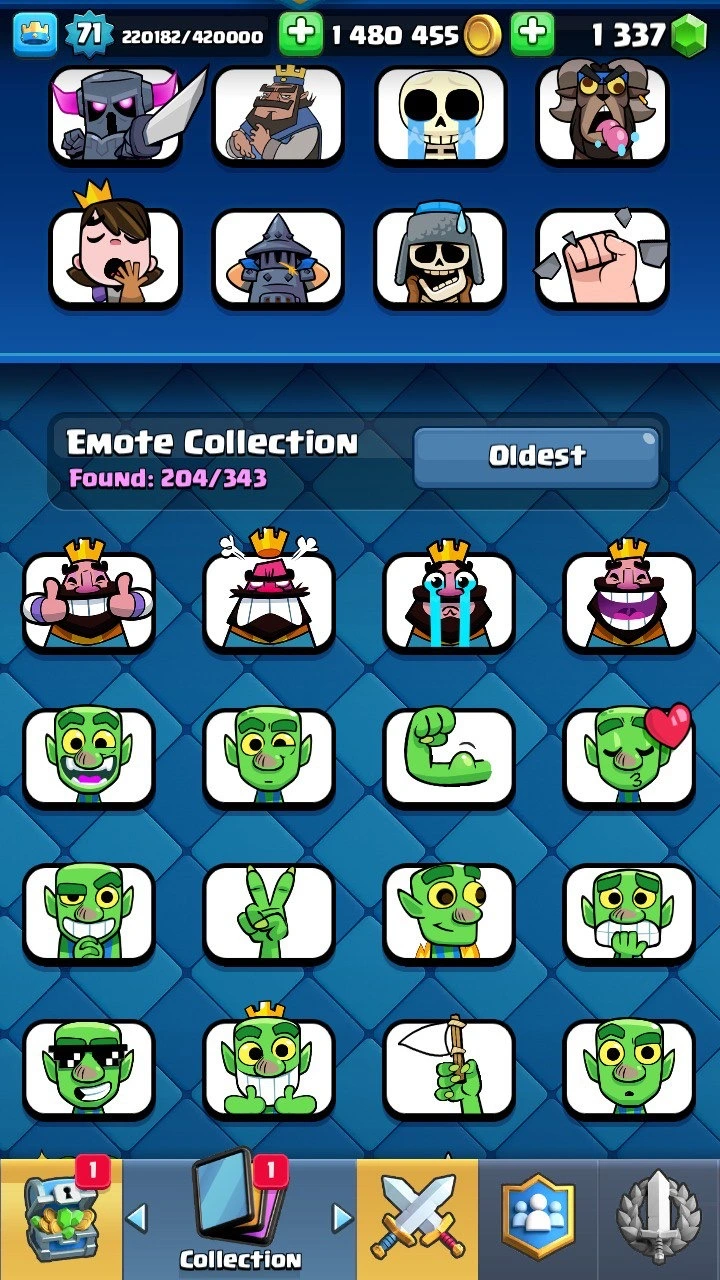Select the goblin blowing kiss heart emote
Image resolution: width=720 pixels, height=1280 pixels.
[629, 758]
